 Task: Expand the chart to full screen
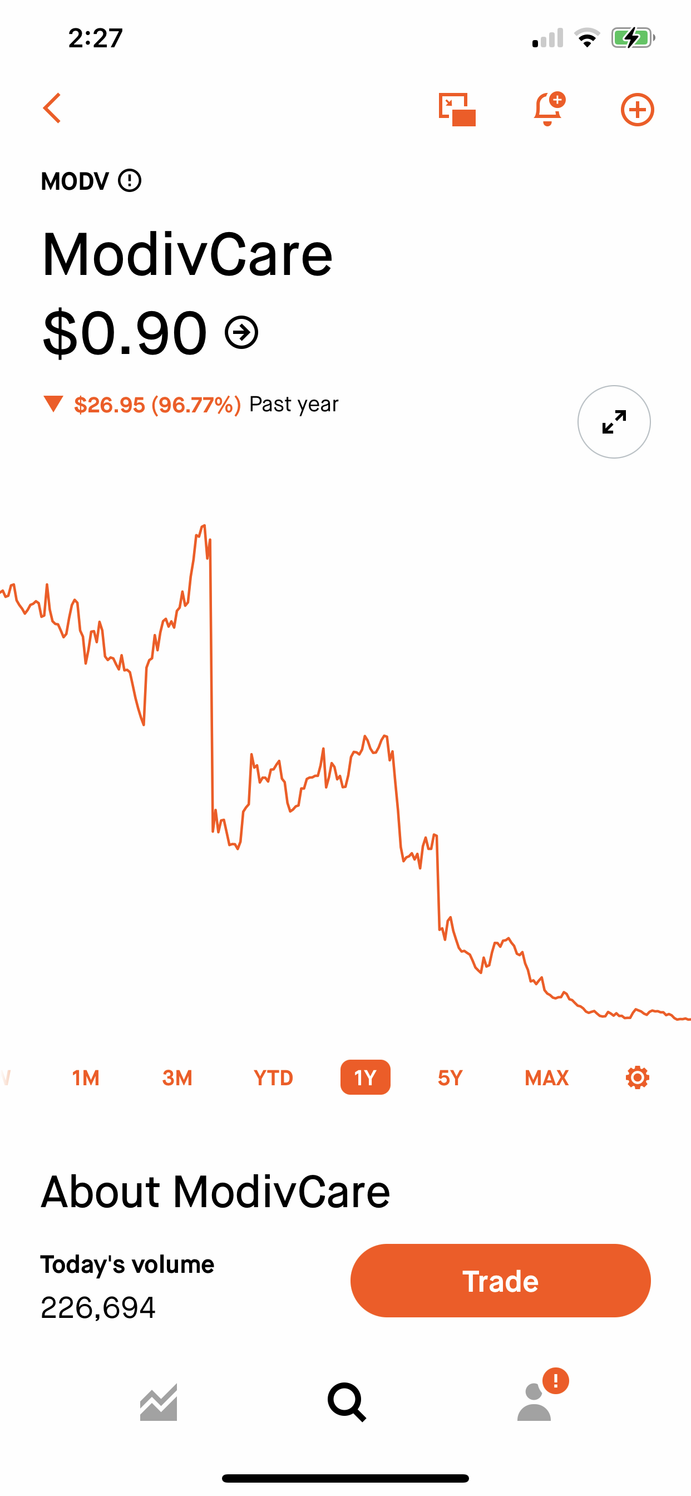coord(614,422)
